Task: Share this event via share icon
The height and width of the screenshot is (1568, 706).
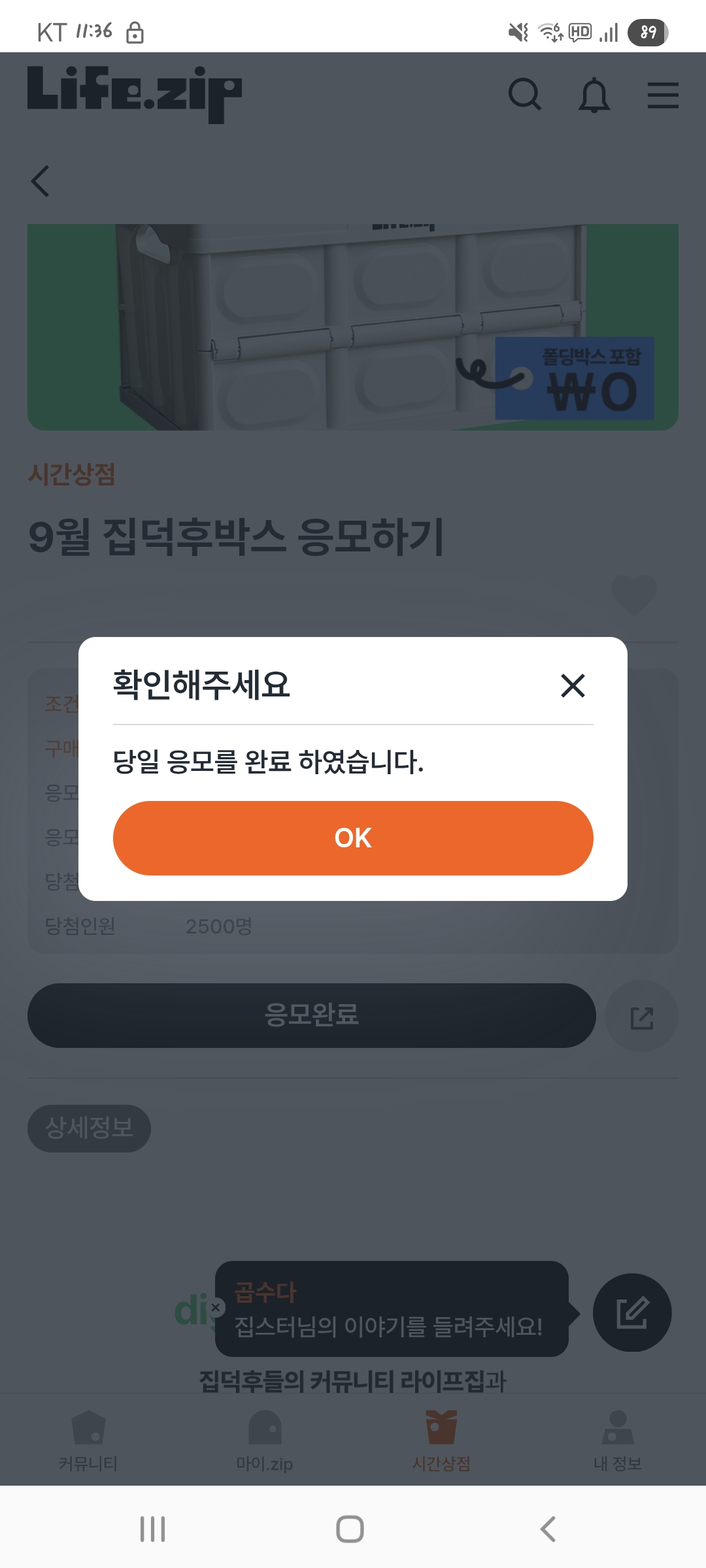Action: (641, 1017)
